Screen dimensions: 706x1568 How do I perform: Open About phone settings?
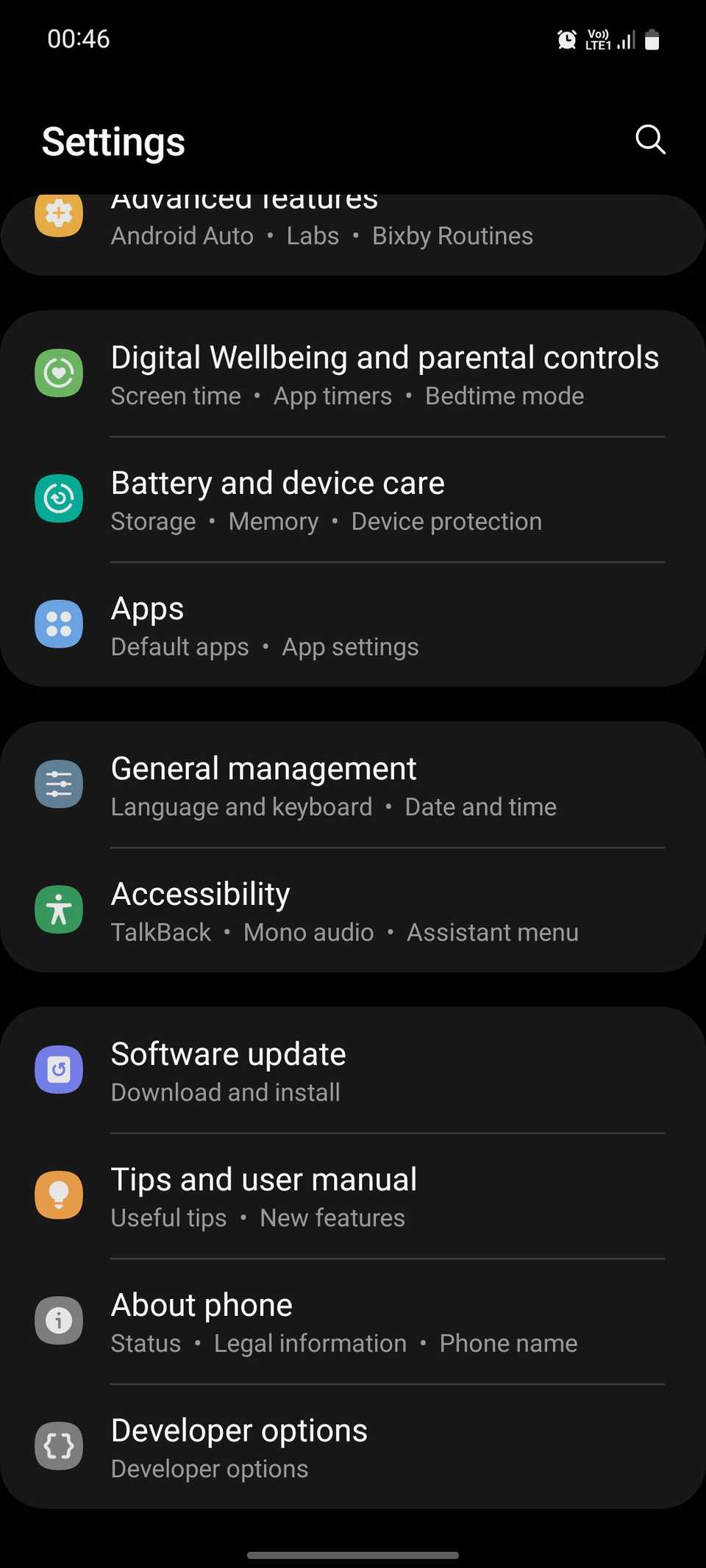pos(353,1320)
